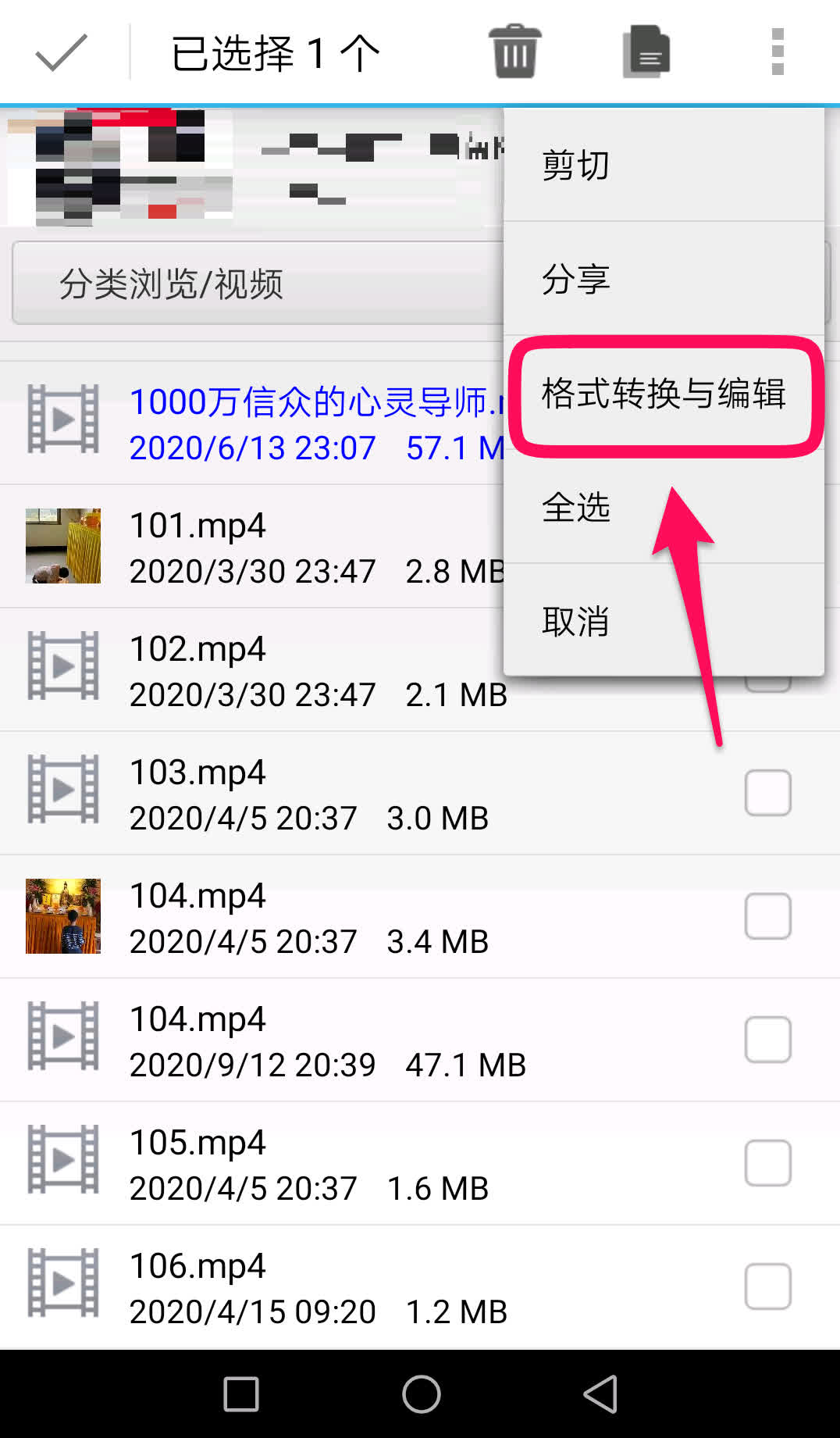Go back using the system back button
The image size is (840, 1438).
coord(600,1394)
